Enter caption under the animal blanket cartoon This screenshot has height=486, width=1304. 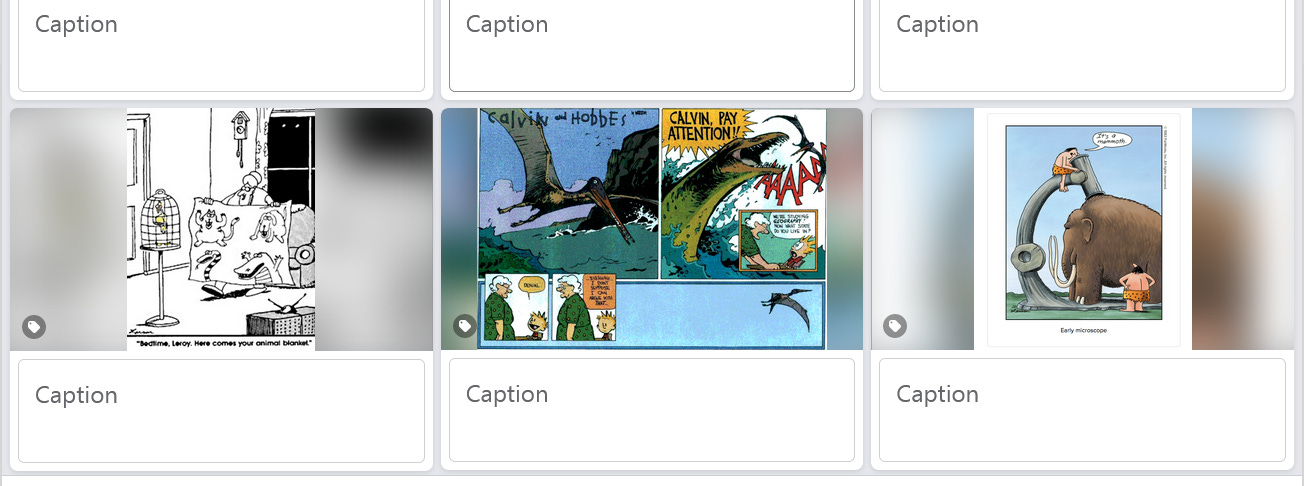pos(221,410)
